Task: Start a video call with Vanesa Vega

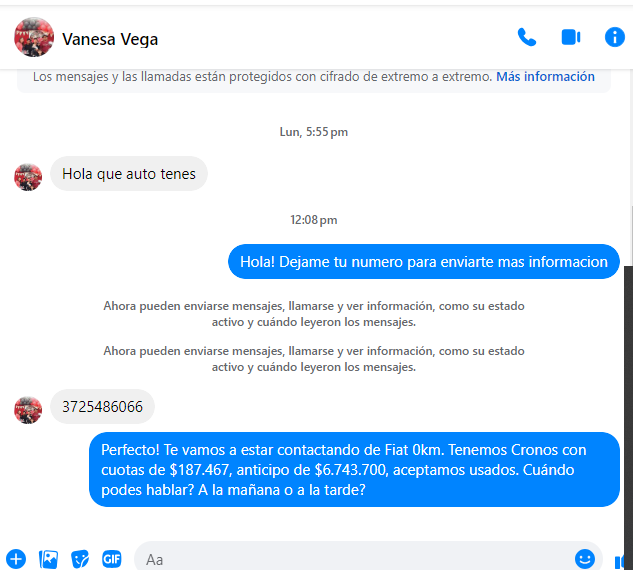Action: pyautogui.click(x=570, y=38)
